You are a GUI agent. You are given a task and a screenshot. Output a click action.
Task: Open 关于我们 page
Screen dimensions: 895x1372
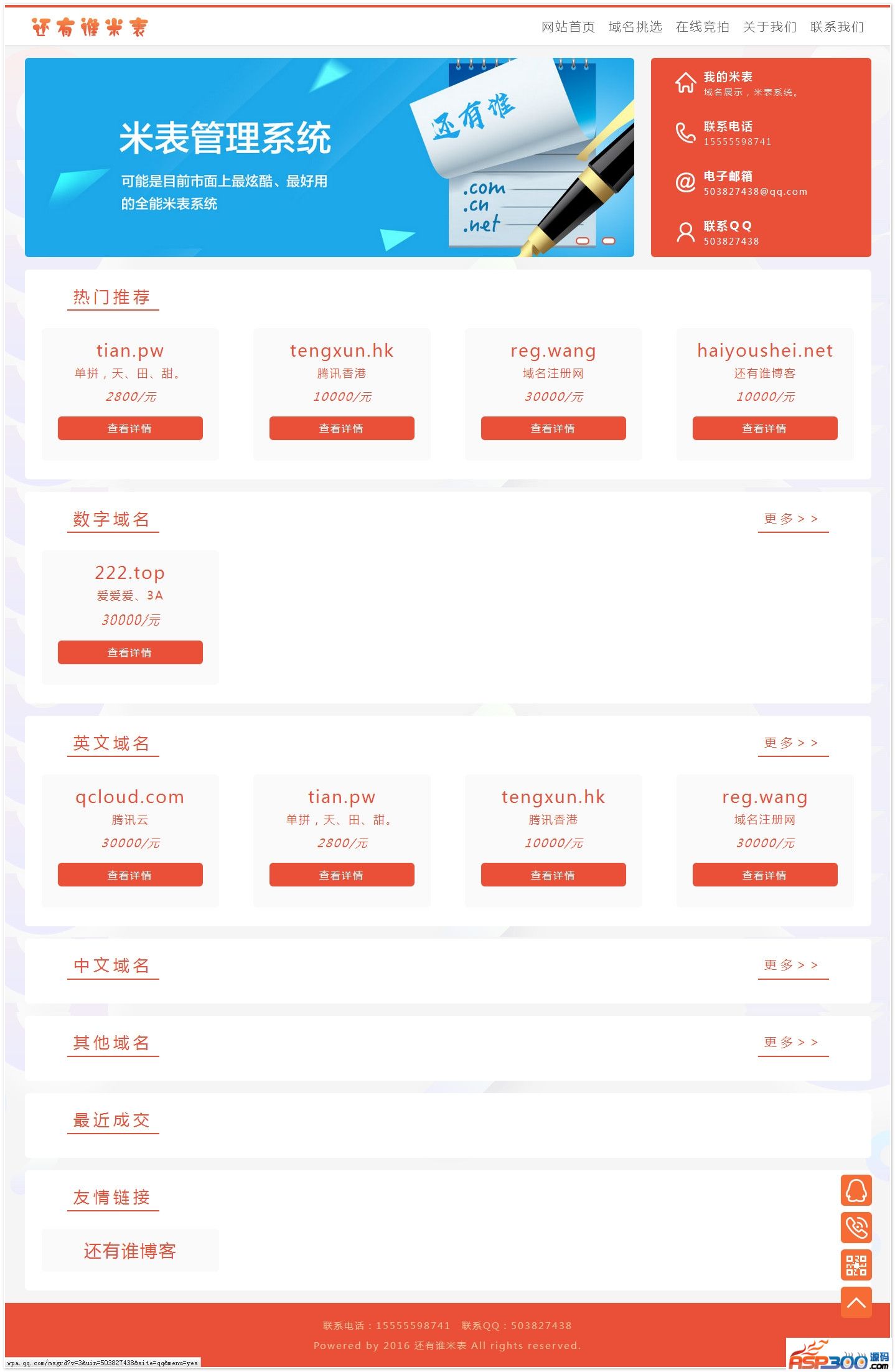(769, 27)
